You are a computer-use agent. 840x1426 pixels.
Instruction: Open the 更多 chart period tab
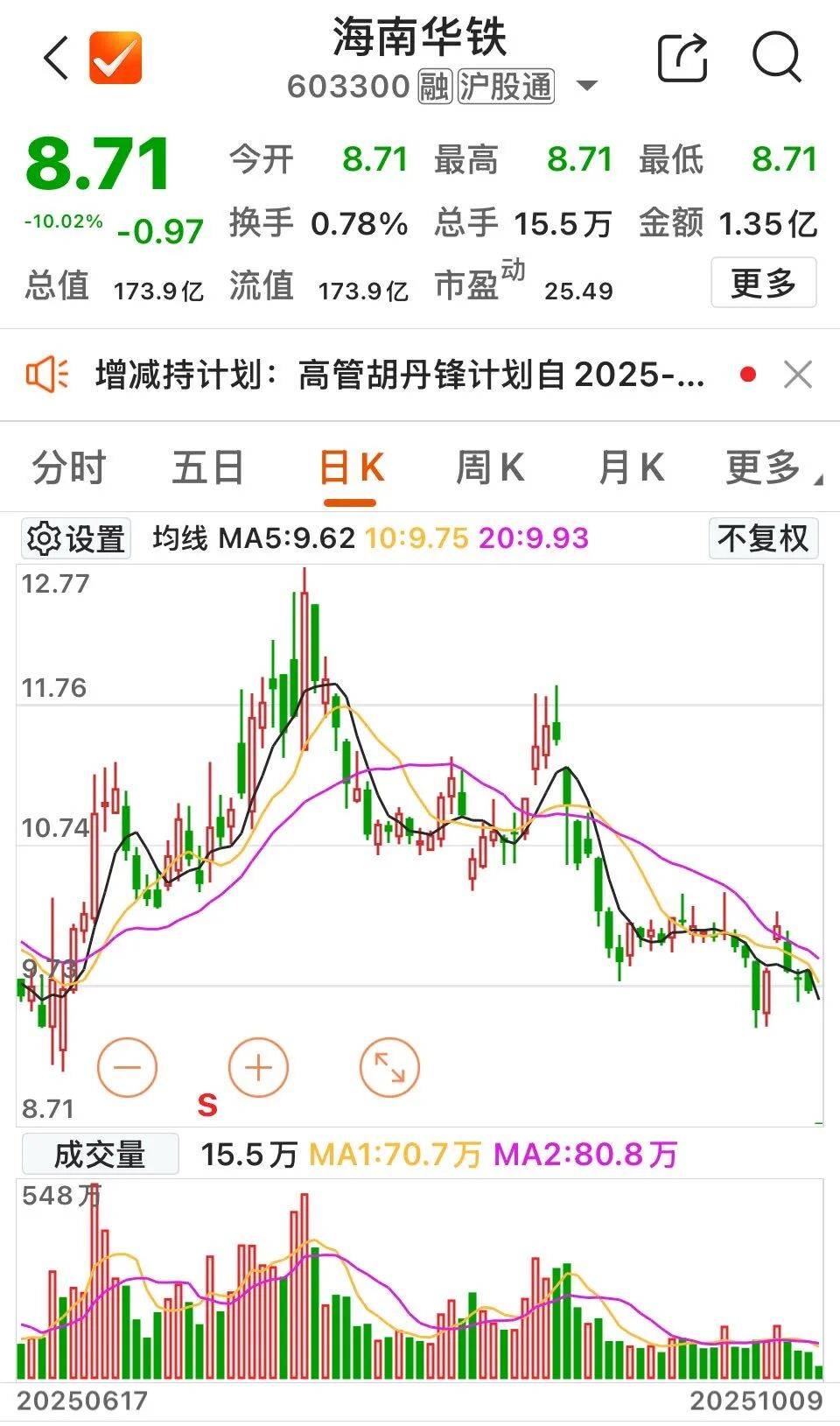766,467
